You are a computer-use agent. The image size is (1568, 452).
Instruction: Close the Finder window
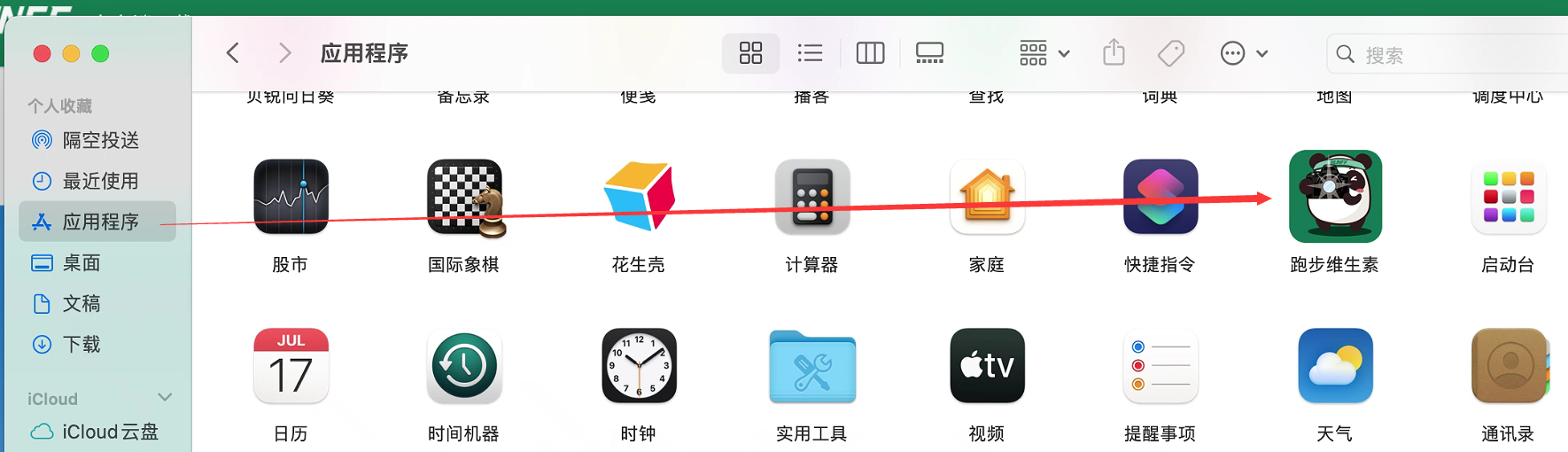point(42,54)
